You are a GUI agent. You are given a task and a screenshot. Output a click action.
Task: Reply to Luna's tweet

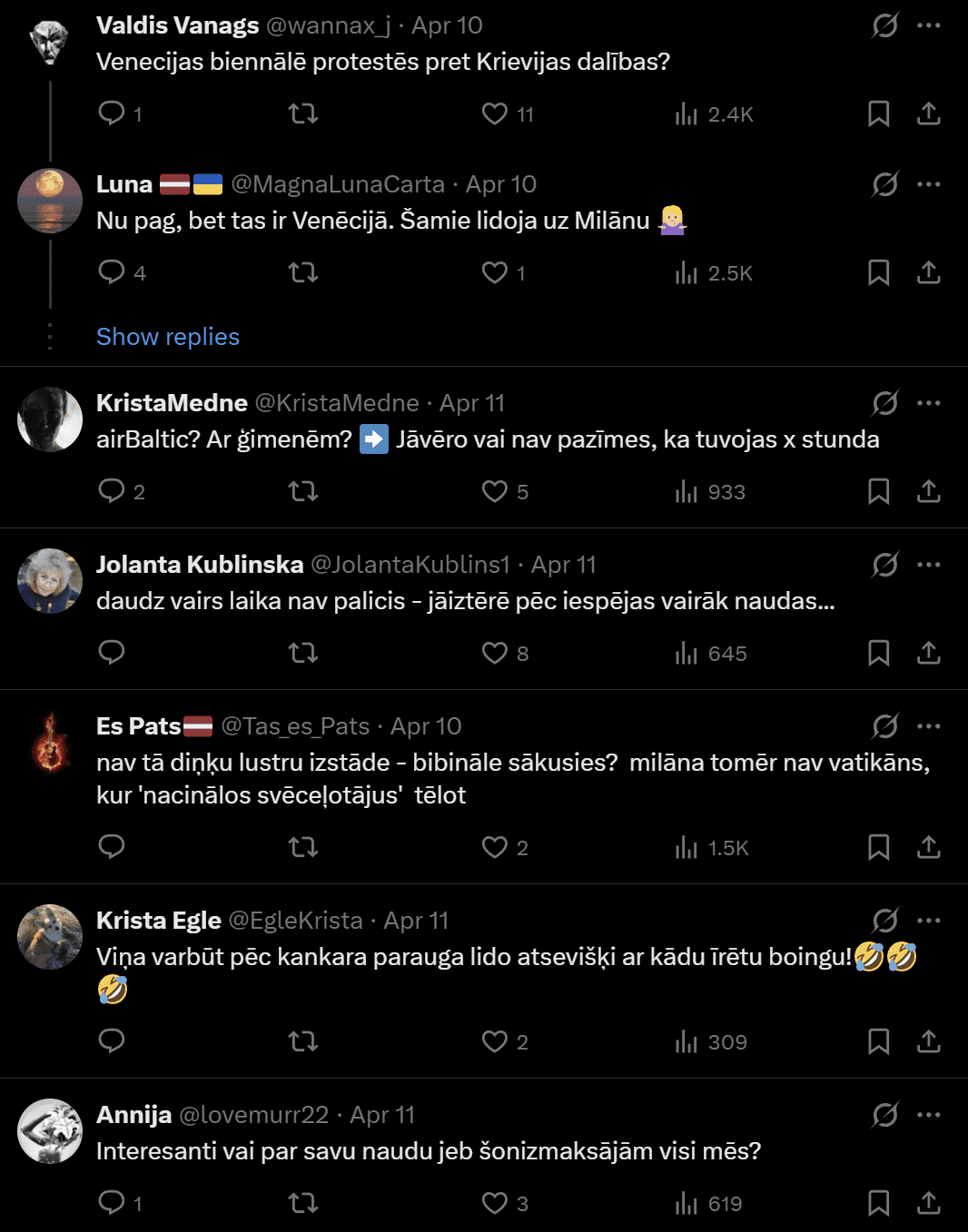(112, 272)
